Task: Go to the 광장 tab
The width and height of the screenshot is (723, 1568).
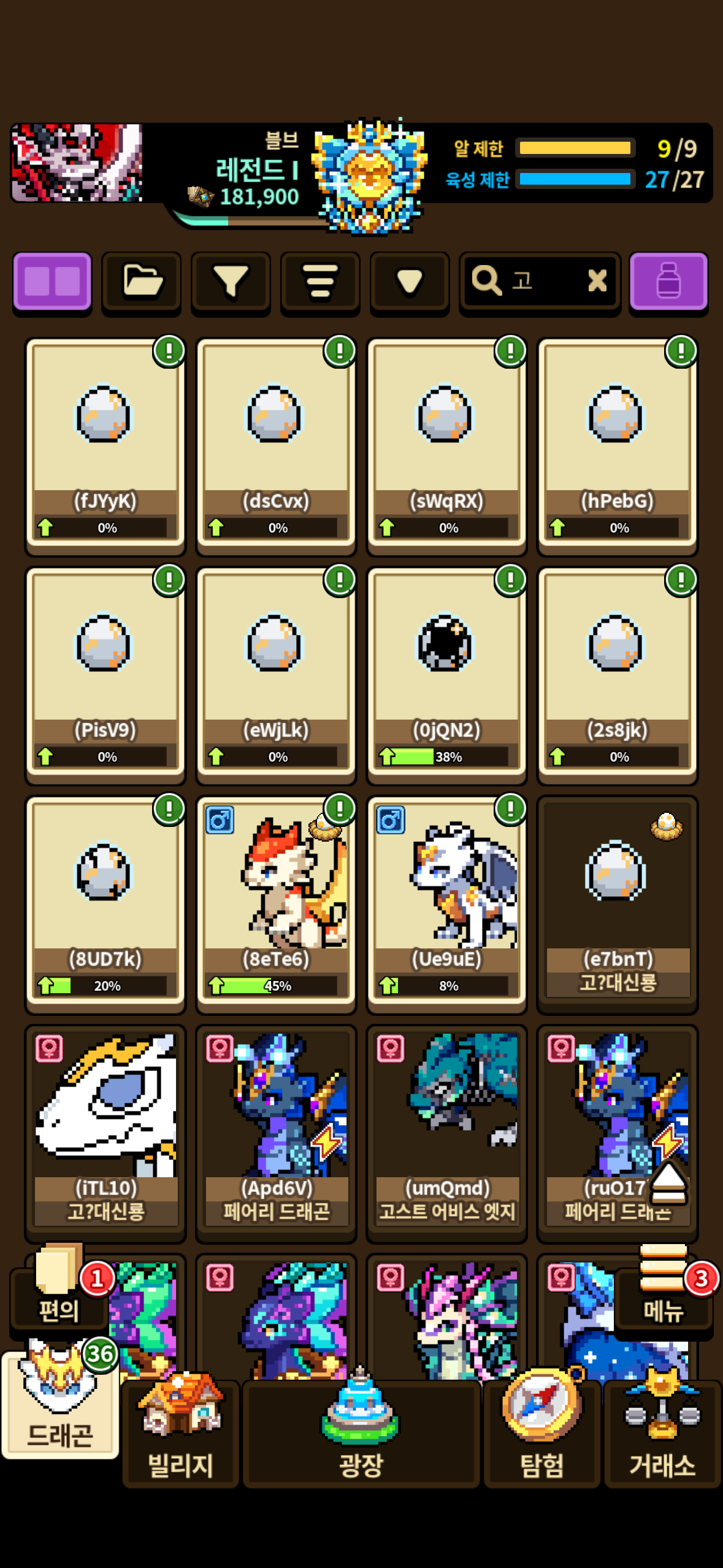Action: [361, 1431]
